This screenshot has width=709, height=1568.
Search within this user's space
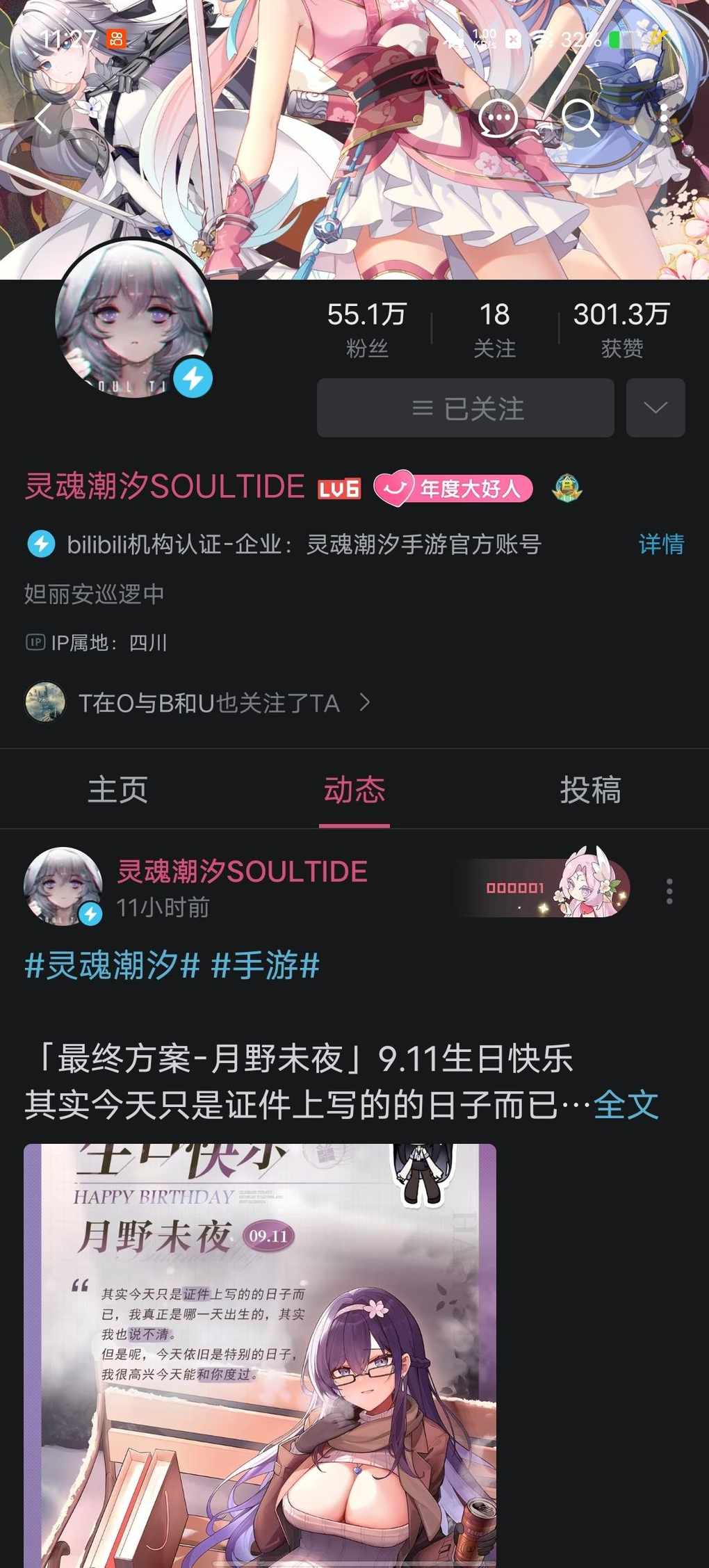[x=580, y=118]
